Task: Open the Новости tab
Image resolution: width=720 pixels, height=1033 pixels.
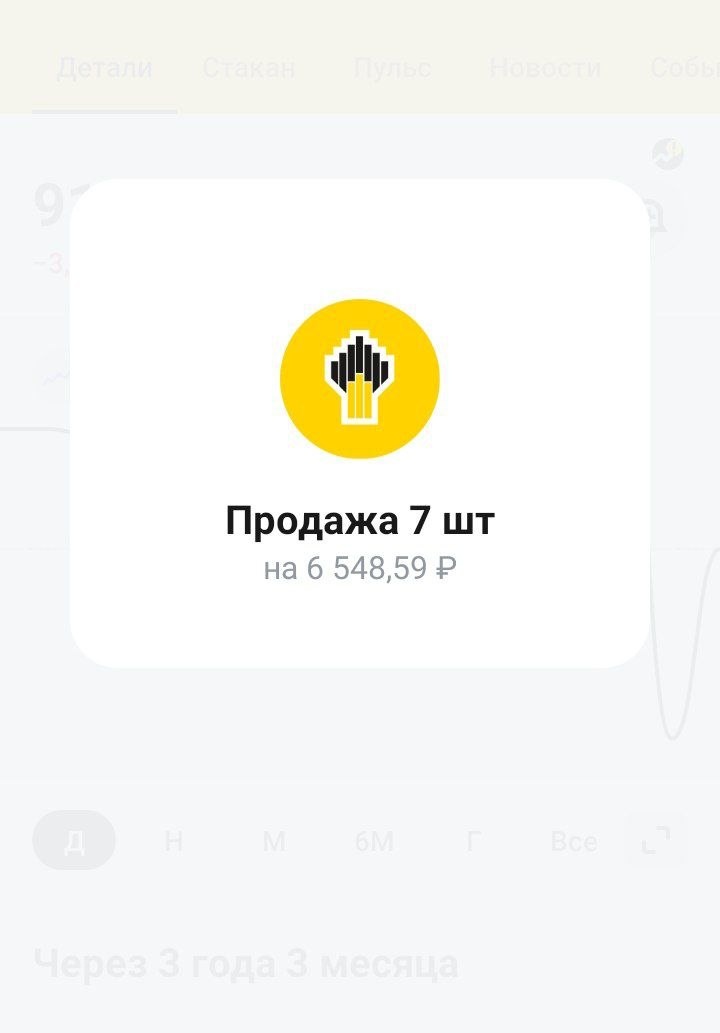Action: pyautogui.click(x=544, y=68)
